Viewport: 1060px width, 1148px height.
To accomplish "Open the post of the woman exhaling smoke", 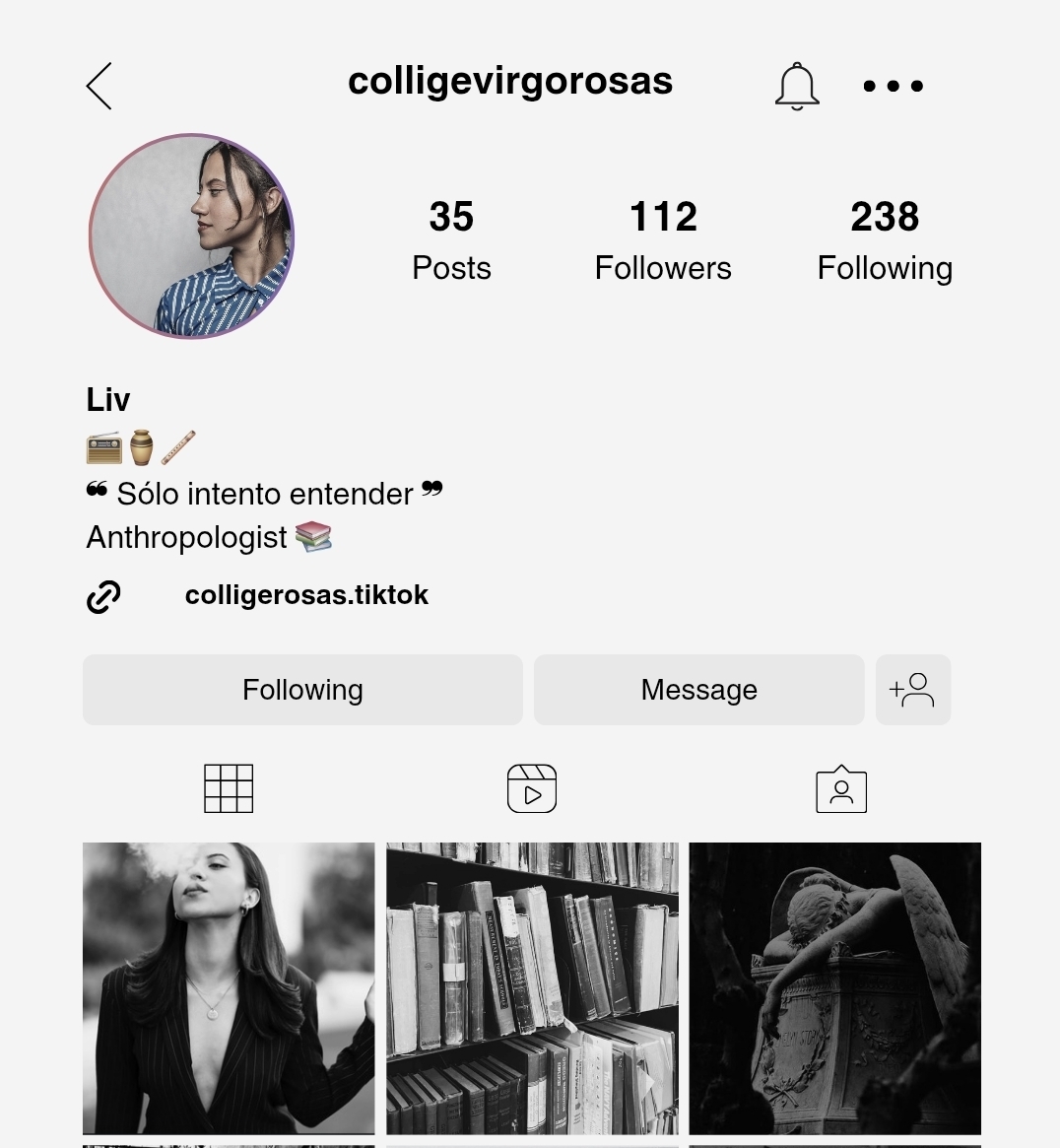I will coord(229,987).
